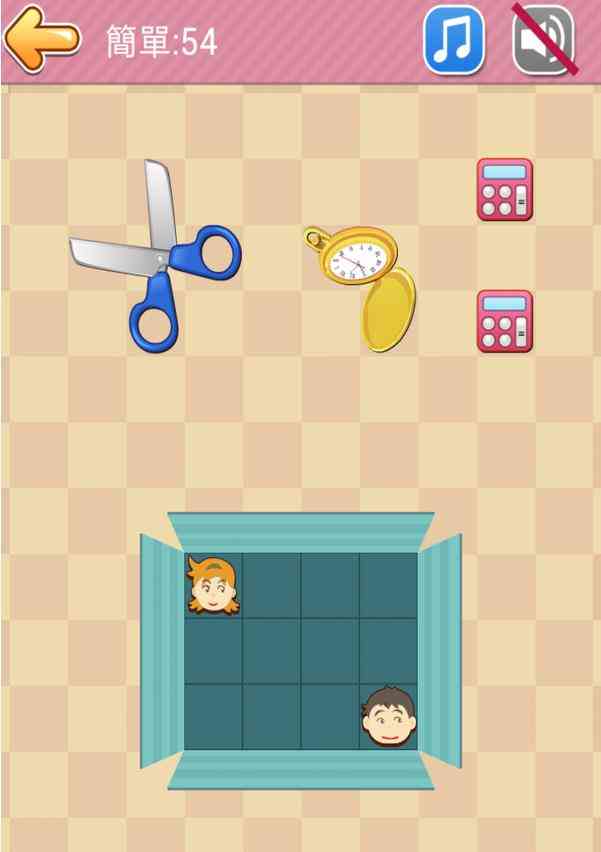Select the upper pink calculator
Viewport: 601px width, 852px height.
click(505, 189)
